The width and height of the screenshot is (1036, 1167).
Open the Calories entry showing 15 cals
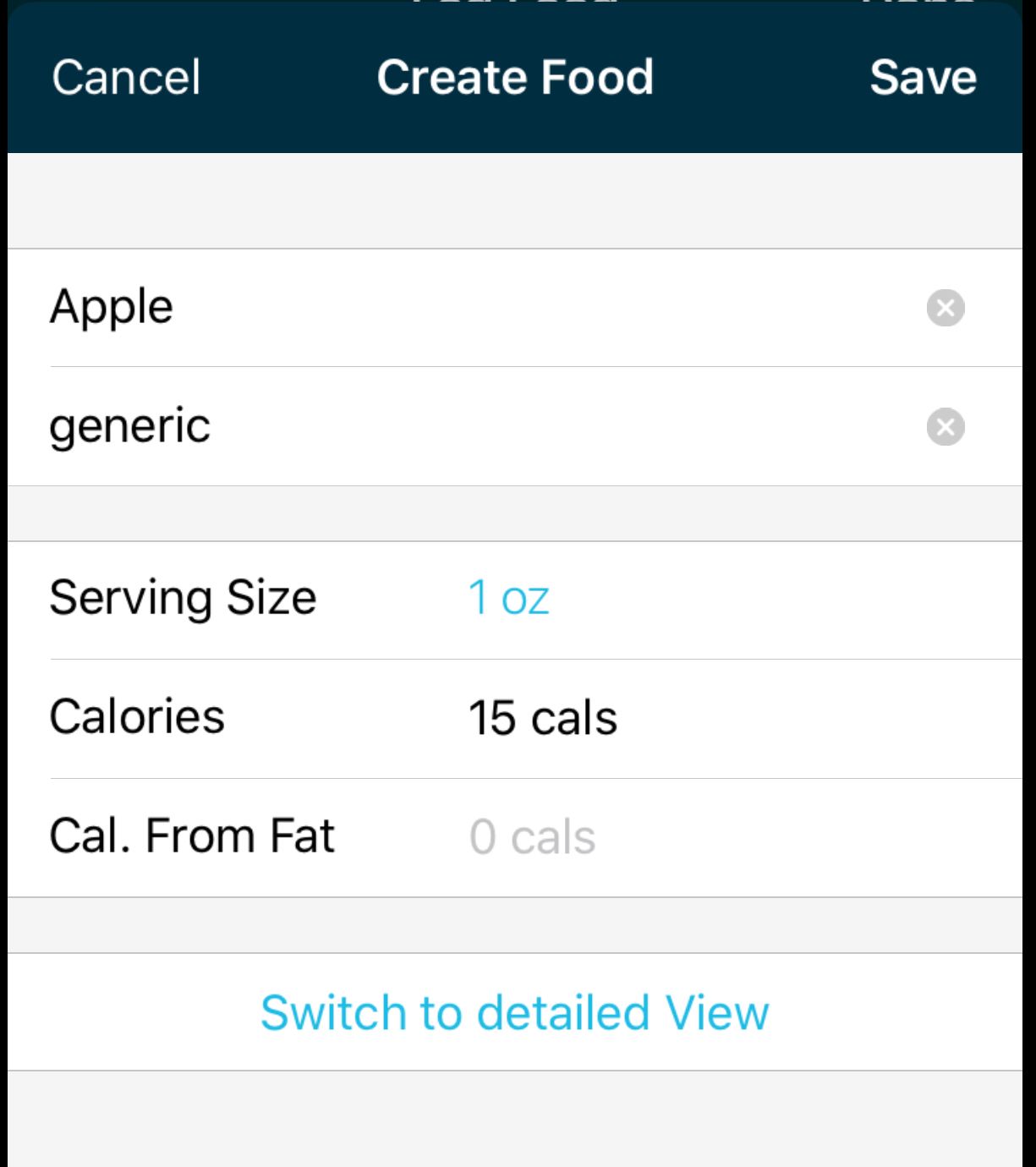click(x=542, y=717)
